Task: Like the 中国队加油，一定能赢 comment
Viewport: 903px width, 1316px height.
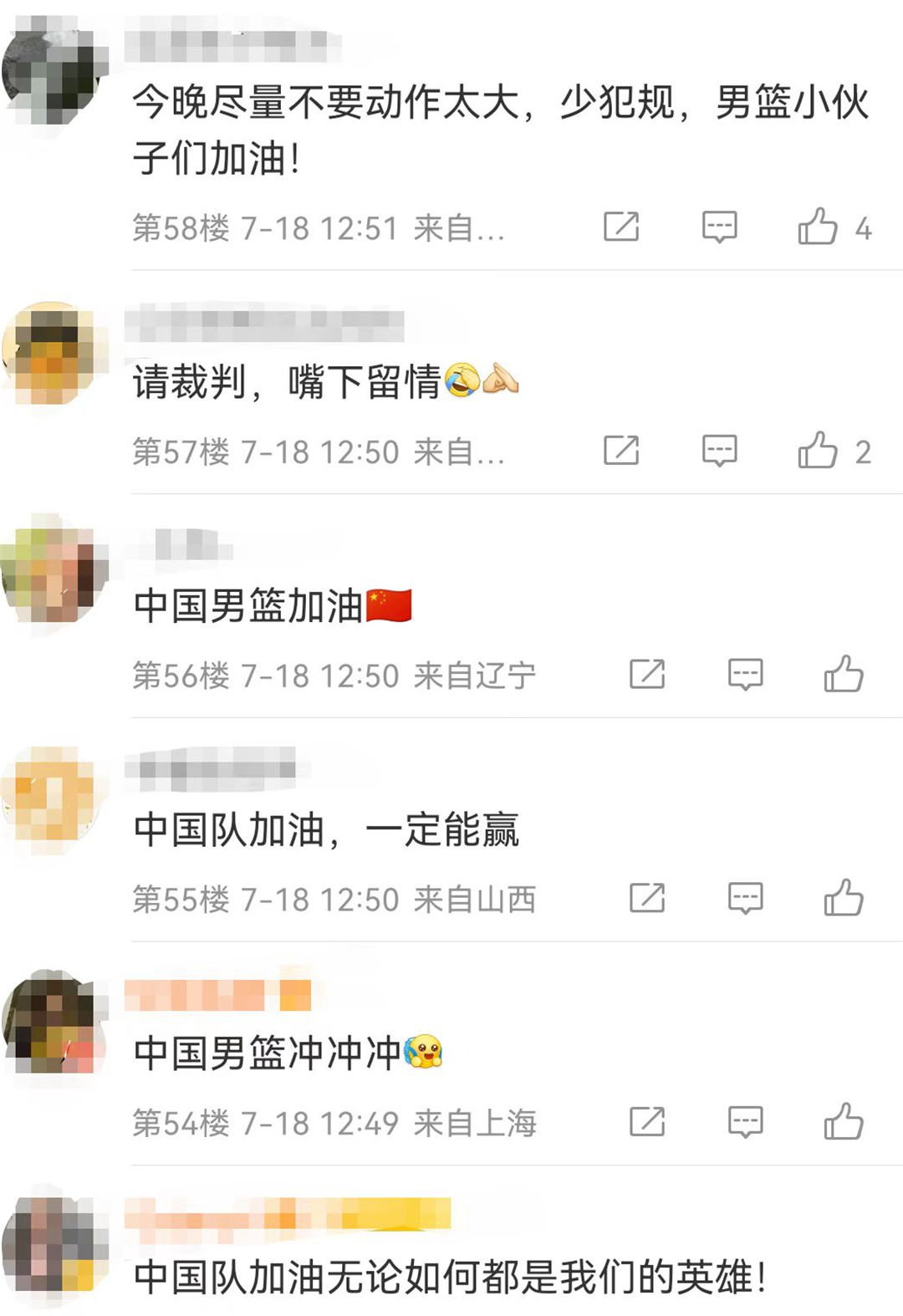Action: pyautogui.click(x=843, y=898)
